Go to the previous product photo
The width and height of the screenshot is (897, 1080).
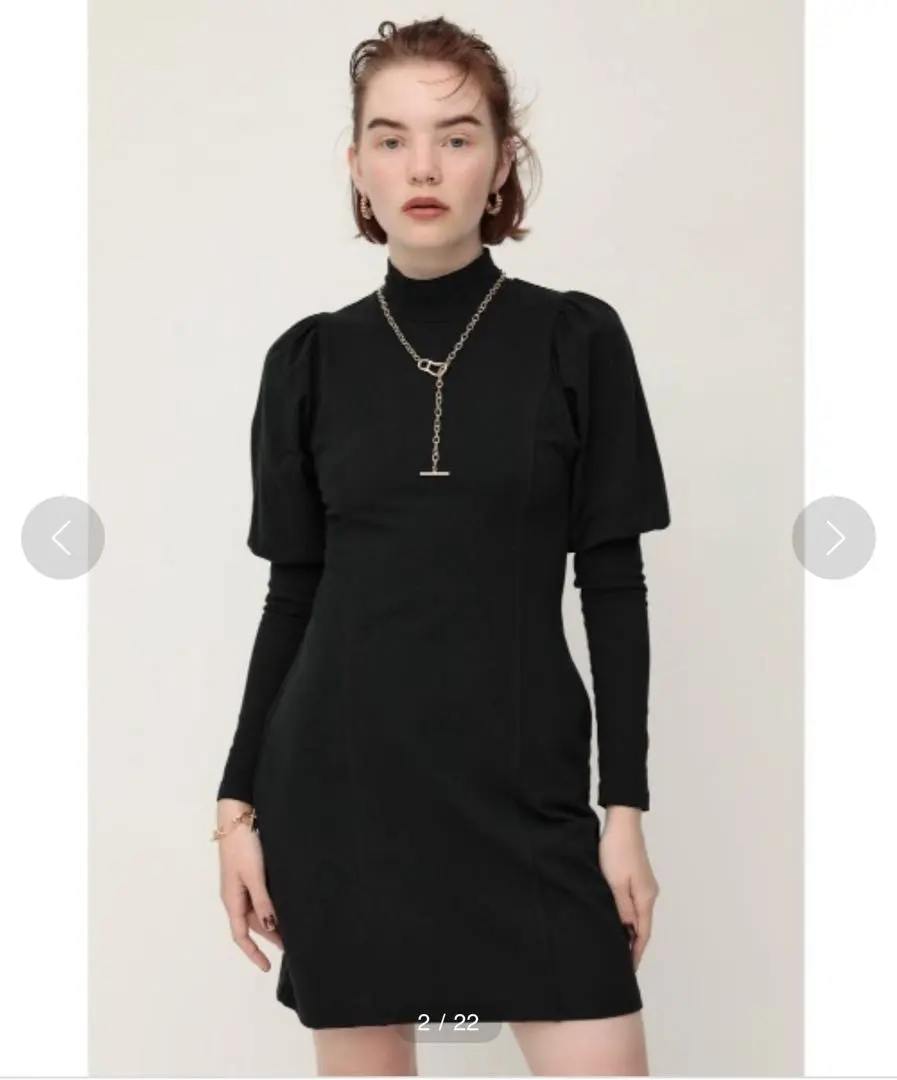click(62, 538)
